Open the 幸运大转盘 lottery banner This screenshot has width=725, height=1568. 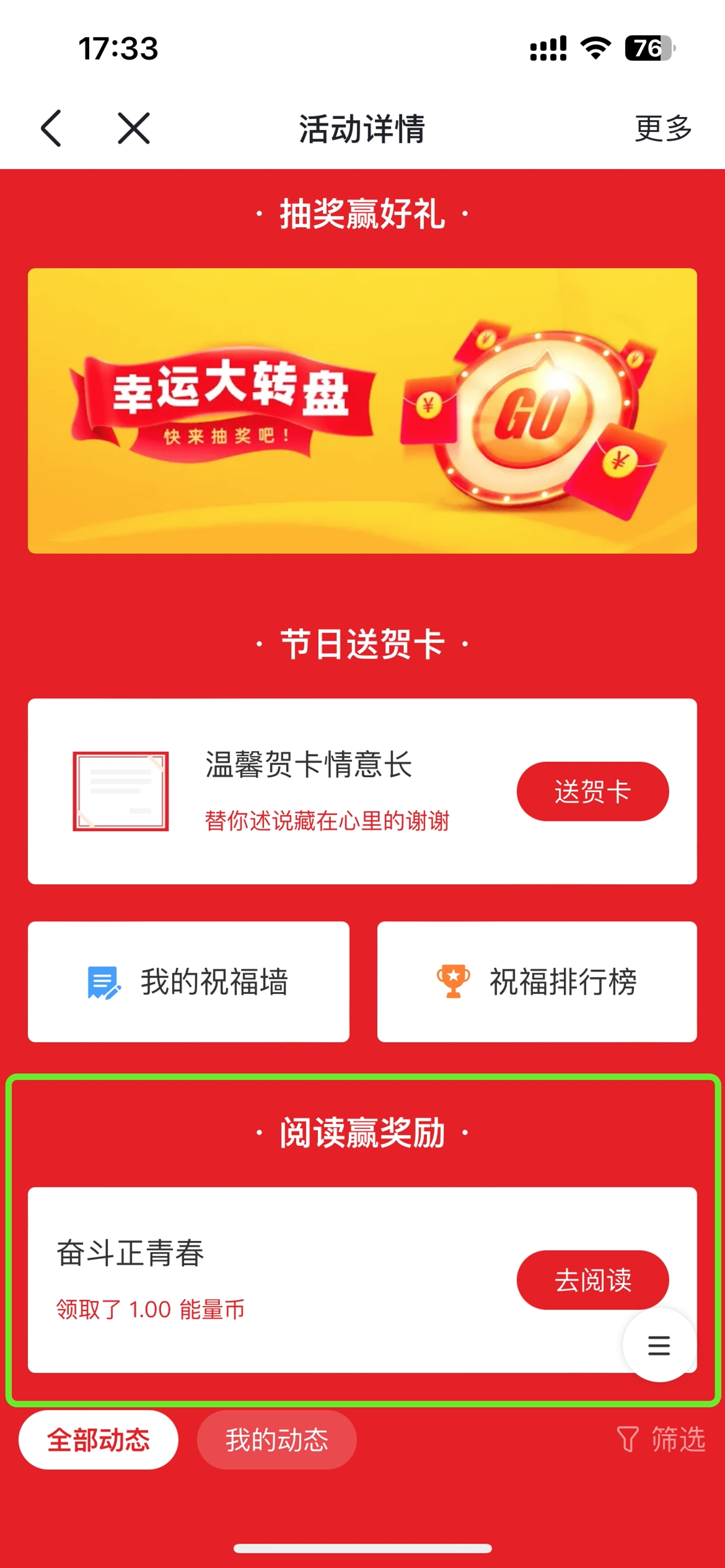pos(362,411)
